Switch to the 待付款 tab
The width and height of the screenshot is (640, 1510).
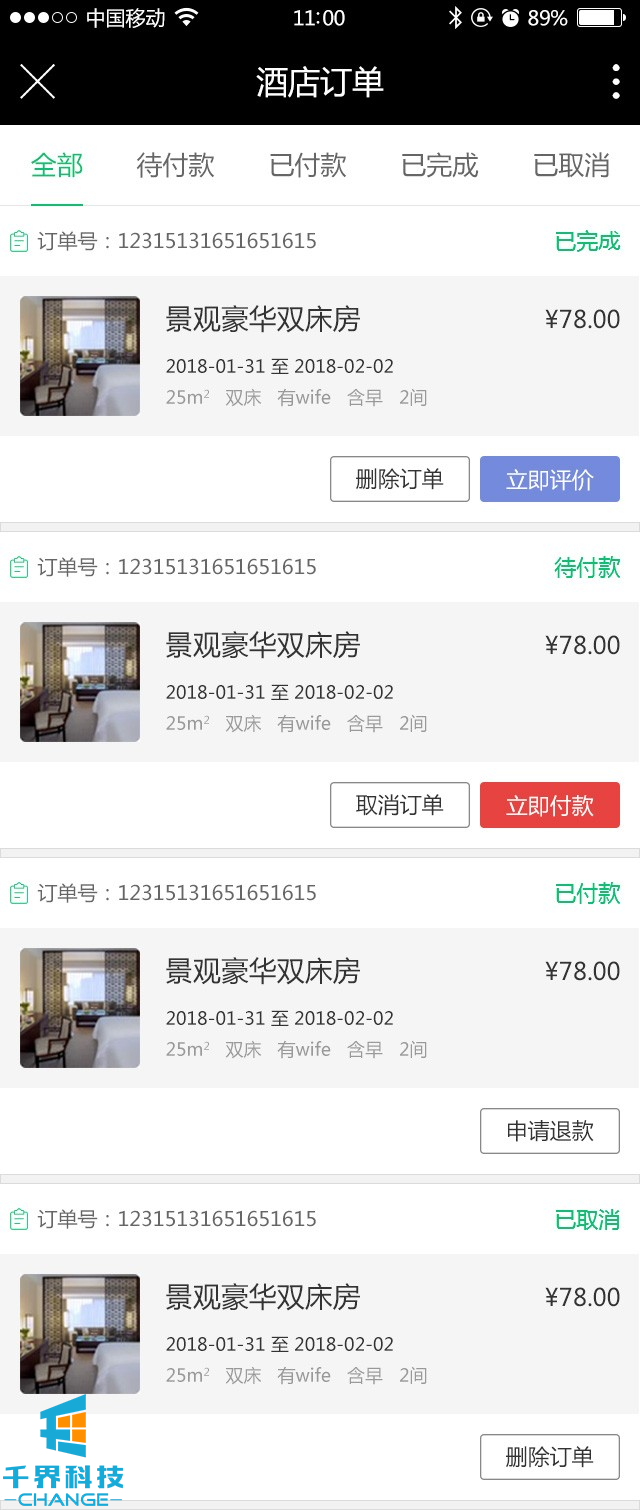pos(175,165)
